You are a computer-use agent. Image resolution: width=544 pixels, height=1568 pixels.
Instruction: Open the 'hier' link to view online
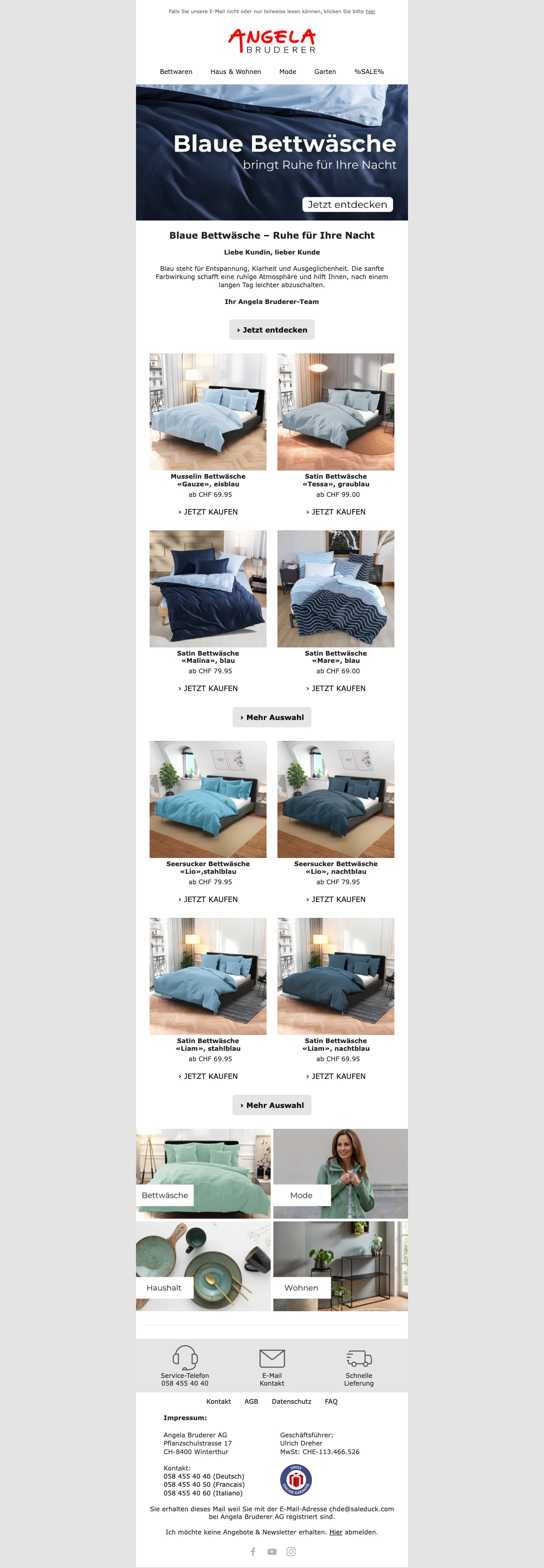(370, 11)
